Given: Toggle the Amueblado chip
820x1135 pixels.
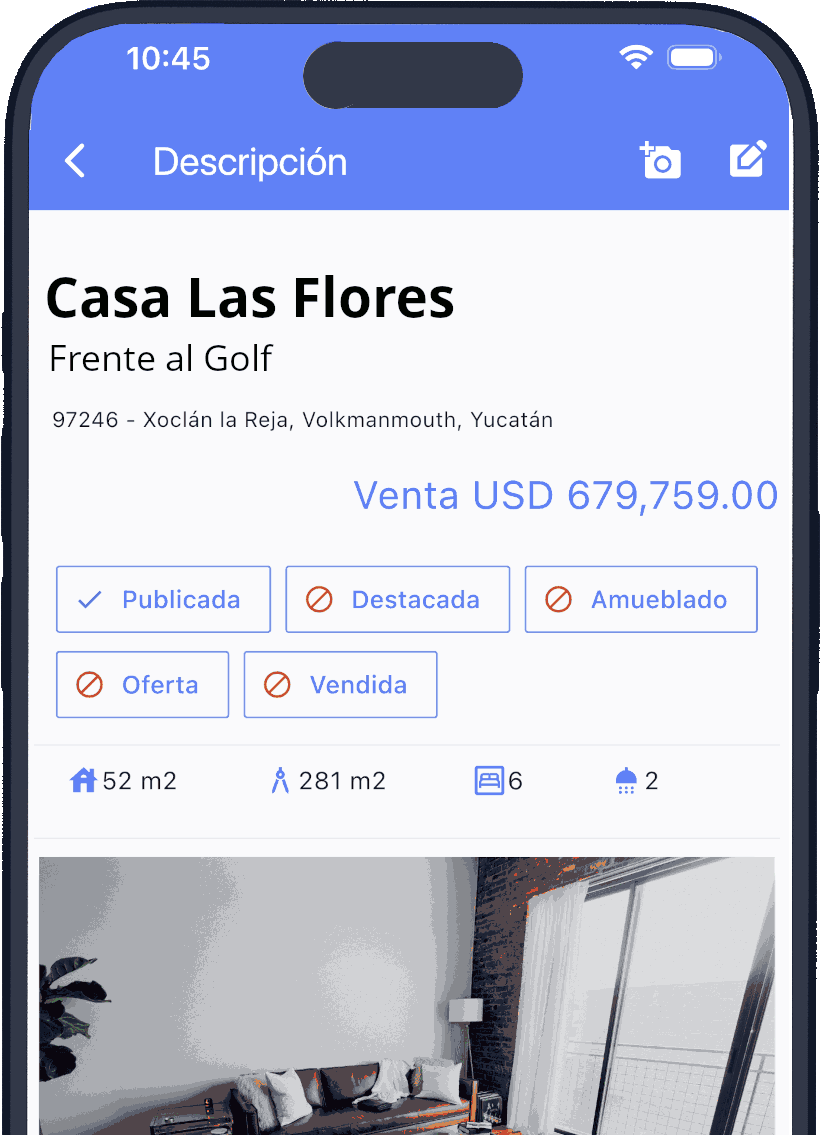Looking at the screenshot, I should (640, 600).
